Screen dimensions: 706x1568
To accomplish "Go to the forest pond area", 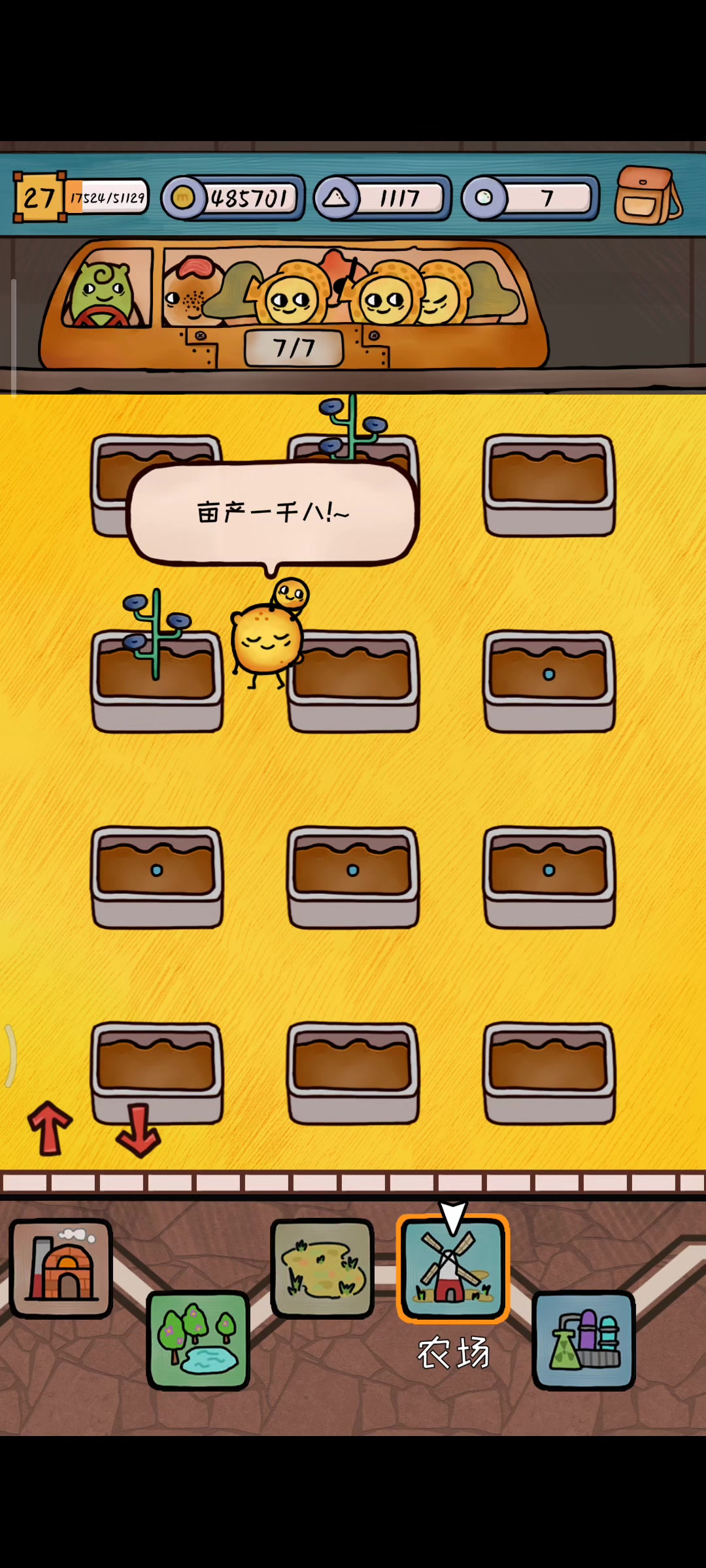I will [x=198, y=1339].
